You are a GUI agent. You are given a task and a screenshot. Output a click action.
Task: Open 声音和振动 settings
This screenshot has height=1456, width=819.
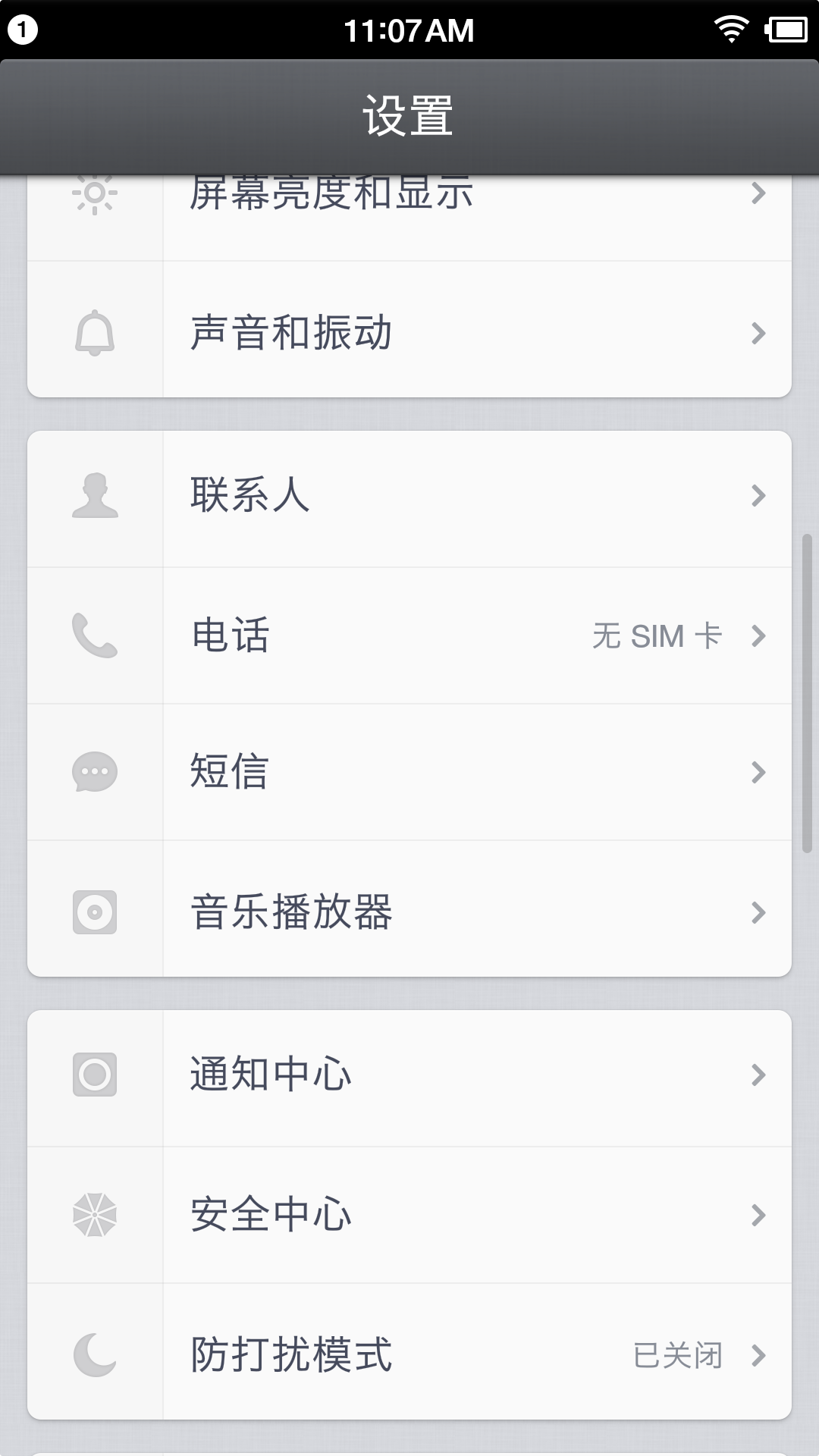409,332
